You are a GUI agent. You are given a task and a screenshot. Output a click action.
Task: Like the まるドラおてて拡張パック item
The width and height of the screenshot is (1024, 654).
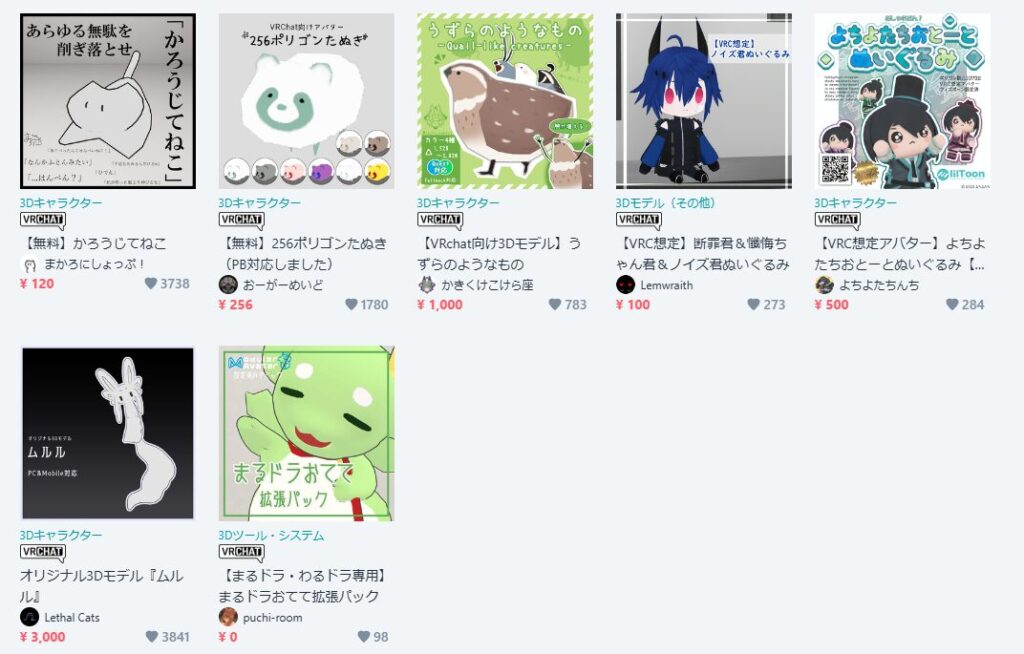click(x=364, y=637)
